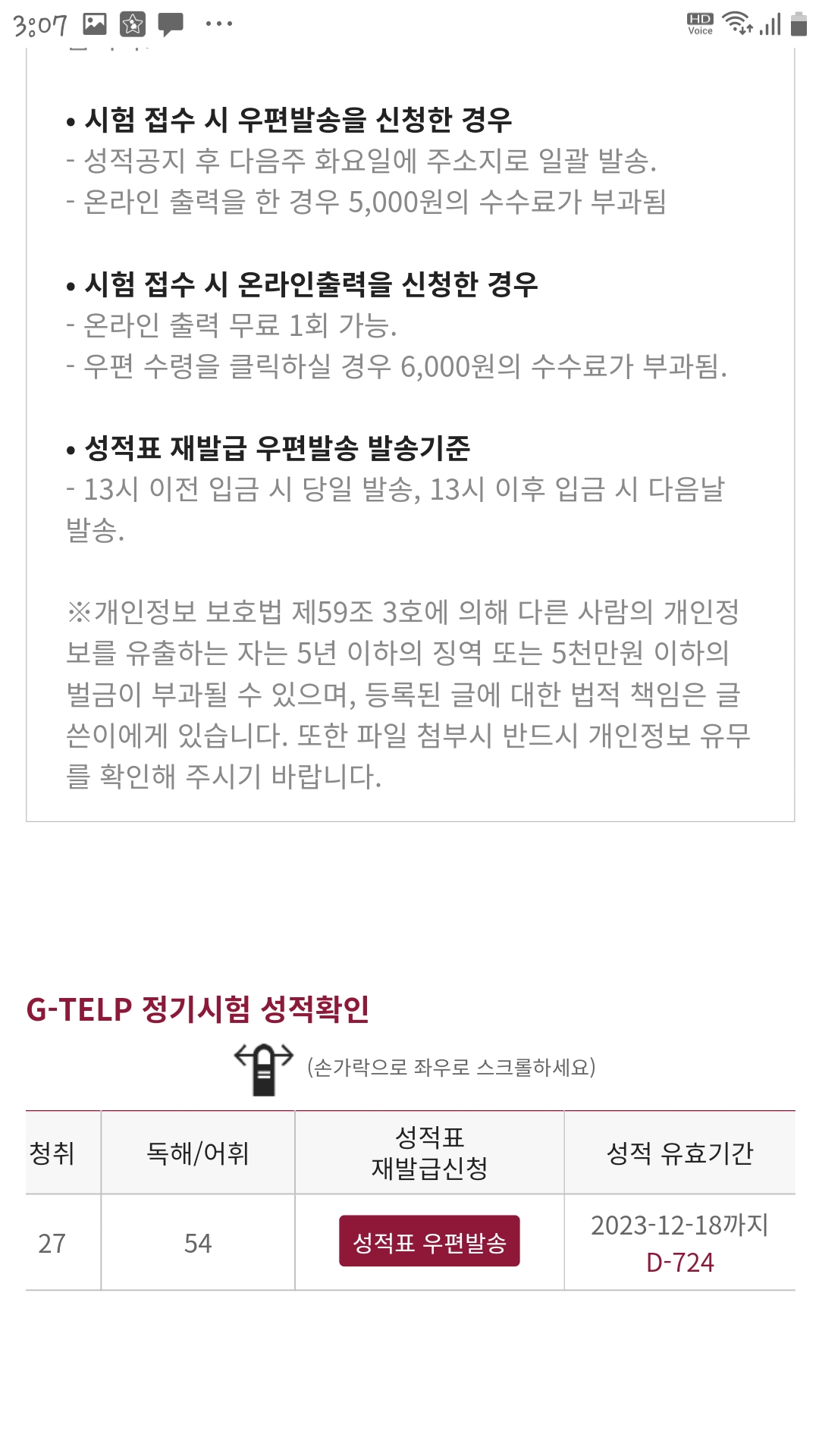Tap the 성적표 우편발송 button
This screenshot has width=819, height=1456.
[429, 1241]
